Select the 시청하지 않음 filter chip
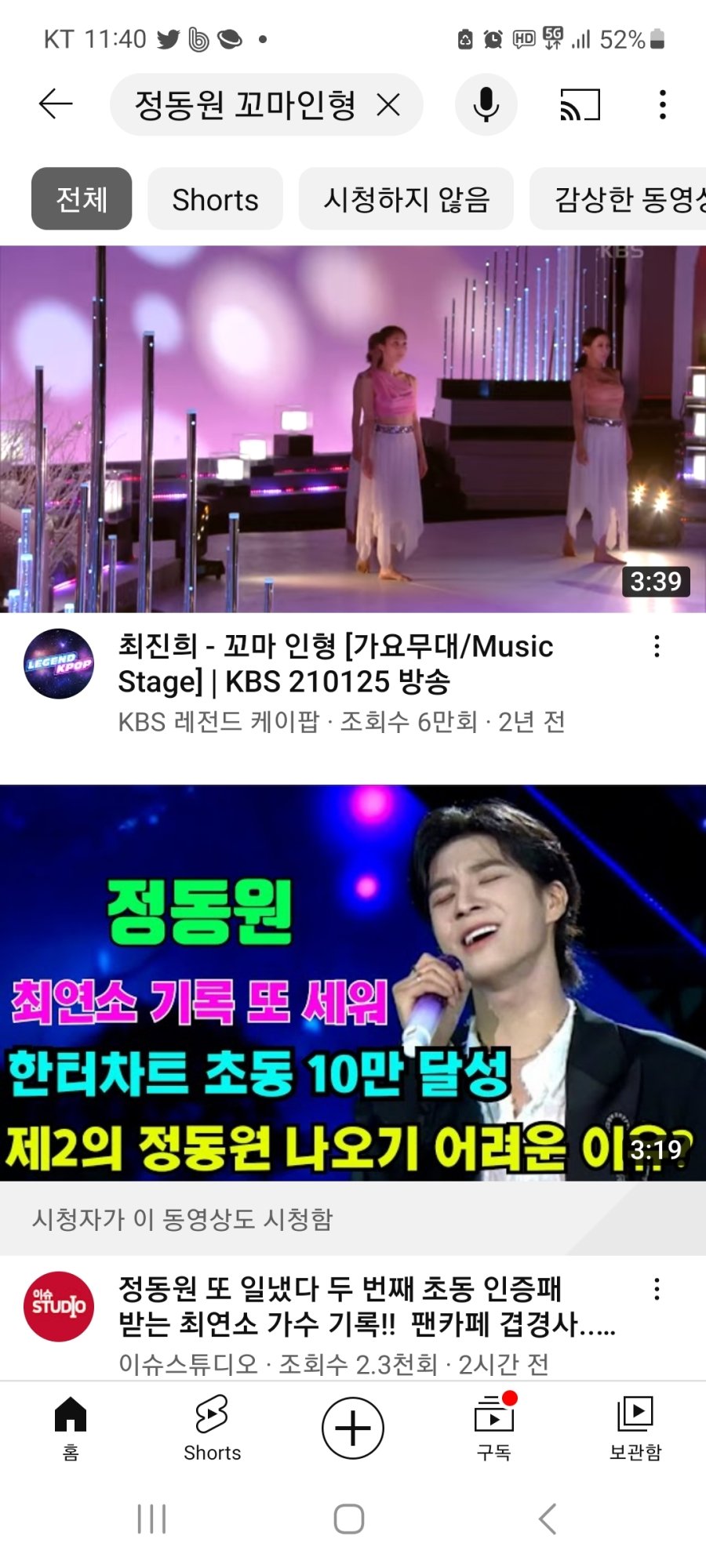Screen dimensions: 706x1568 point(406,199)
